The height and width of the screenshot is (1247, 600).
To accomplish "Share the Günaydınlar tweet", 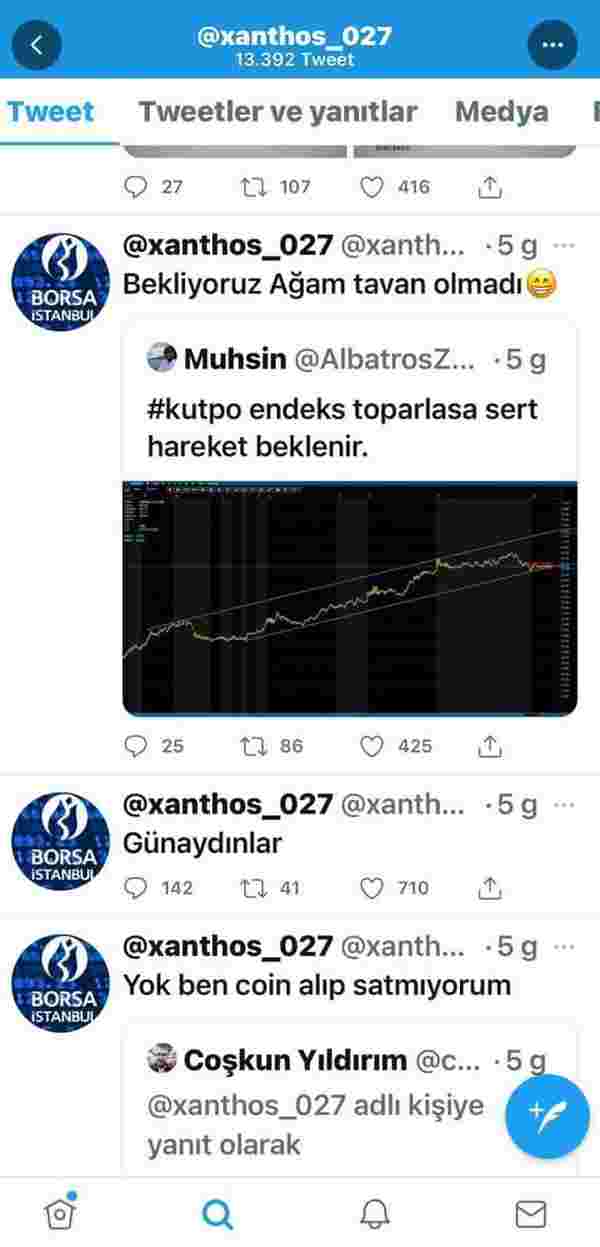I will coord(490,888).
